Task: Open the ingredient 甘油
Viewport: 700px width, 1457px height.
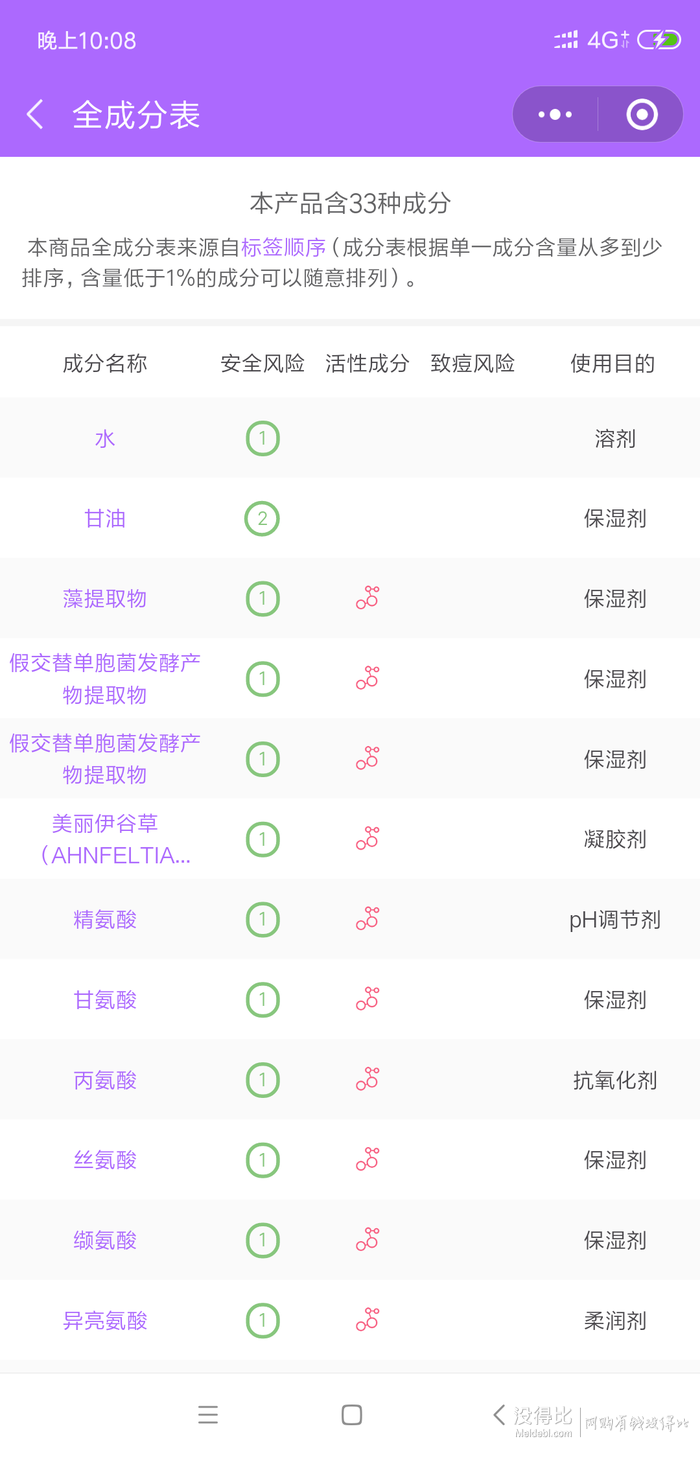Action: point(105,518)
